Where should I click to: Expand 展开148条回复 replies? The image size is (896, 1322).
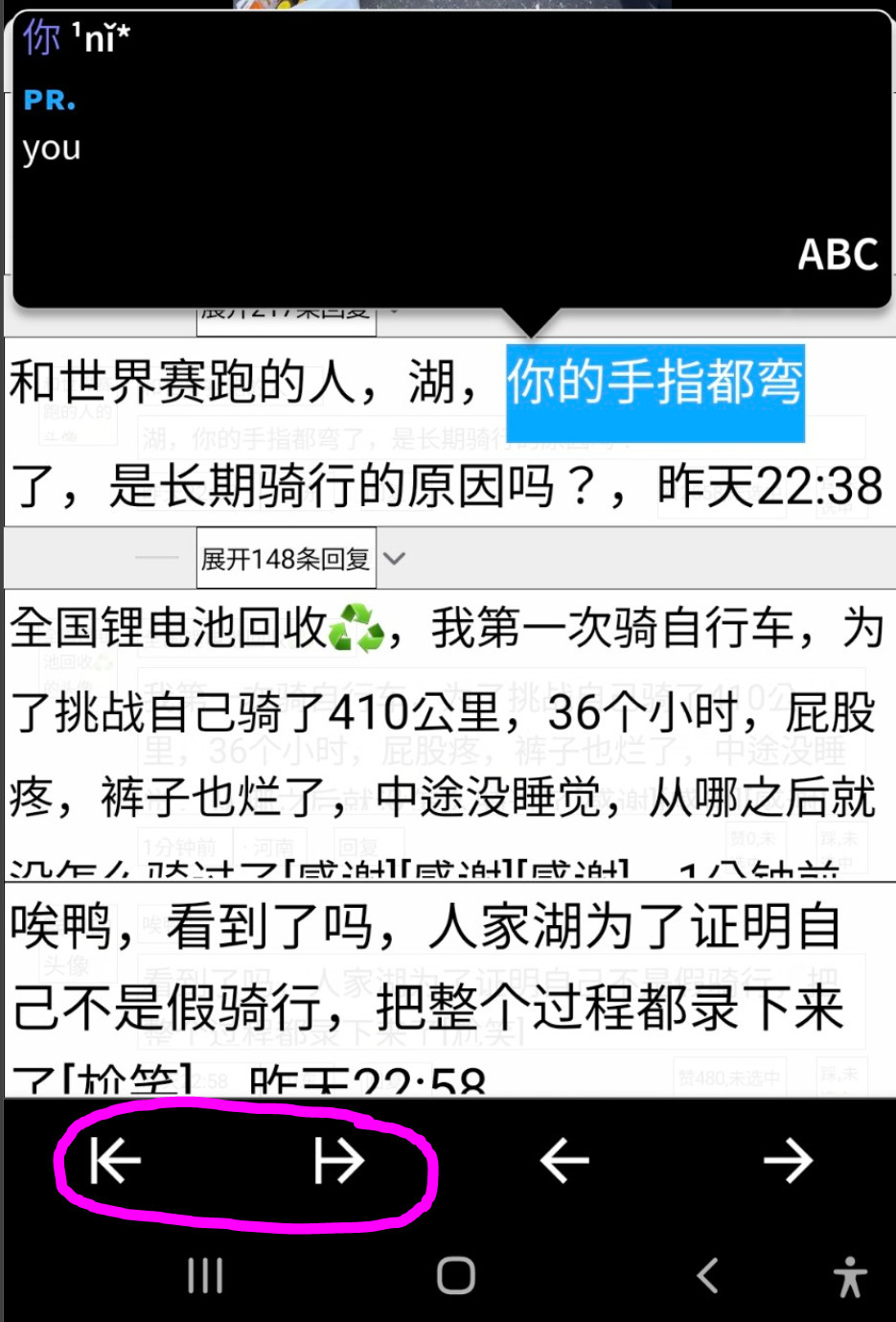(286, 559)
